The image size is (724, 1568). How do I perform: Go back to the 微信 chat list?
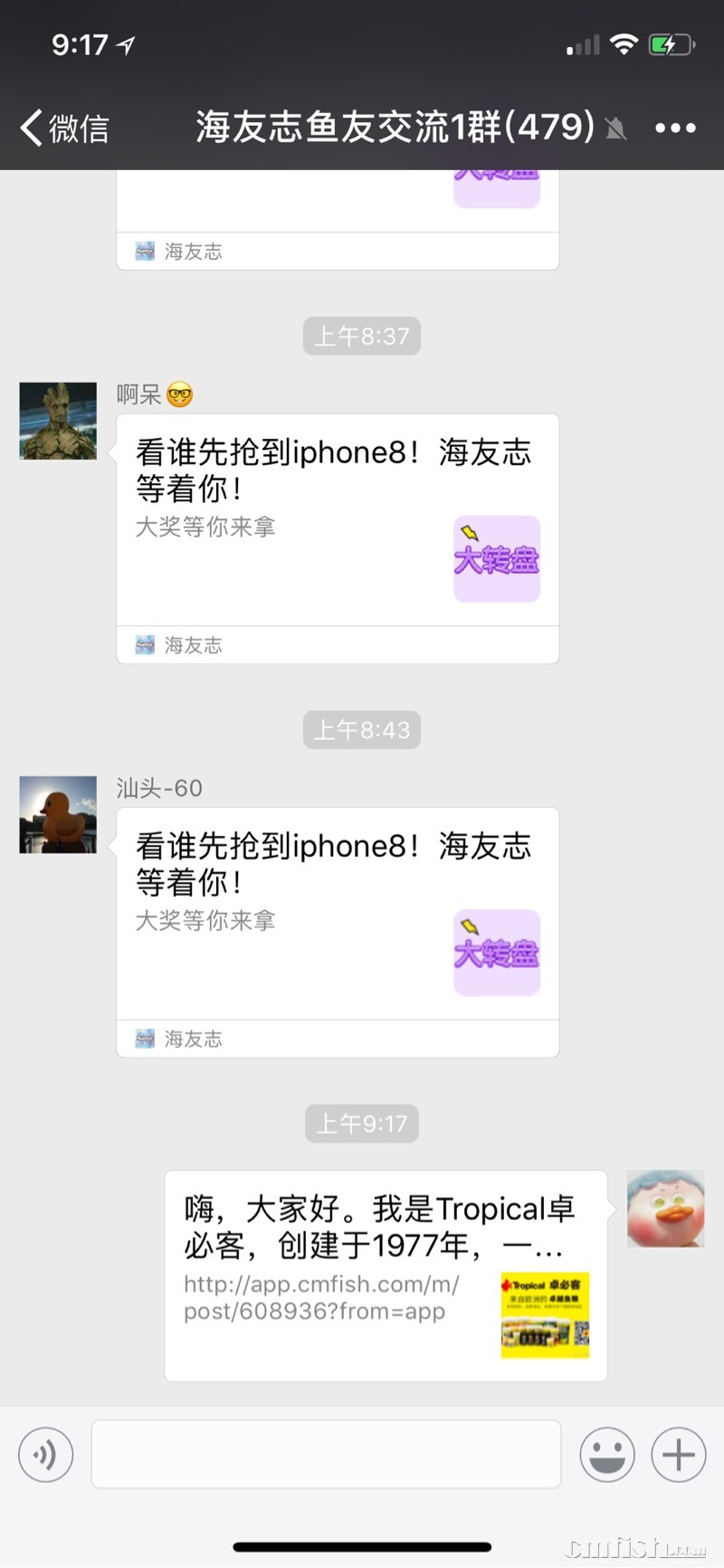point(63,128)
